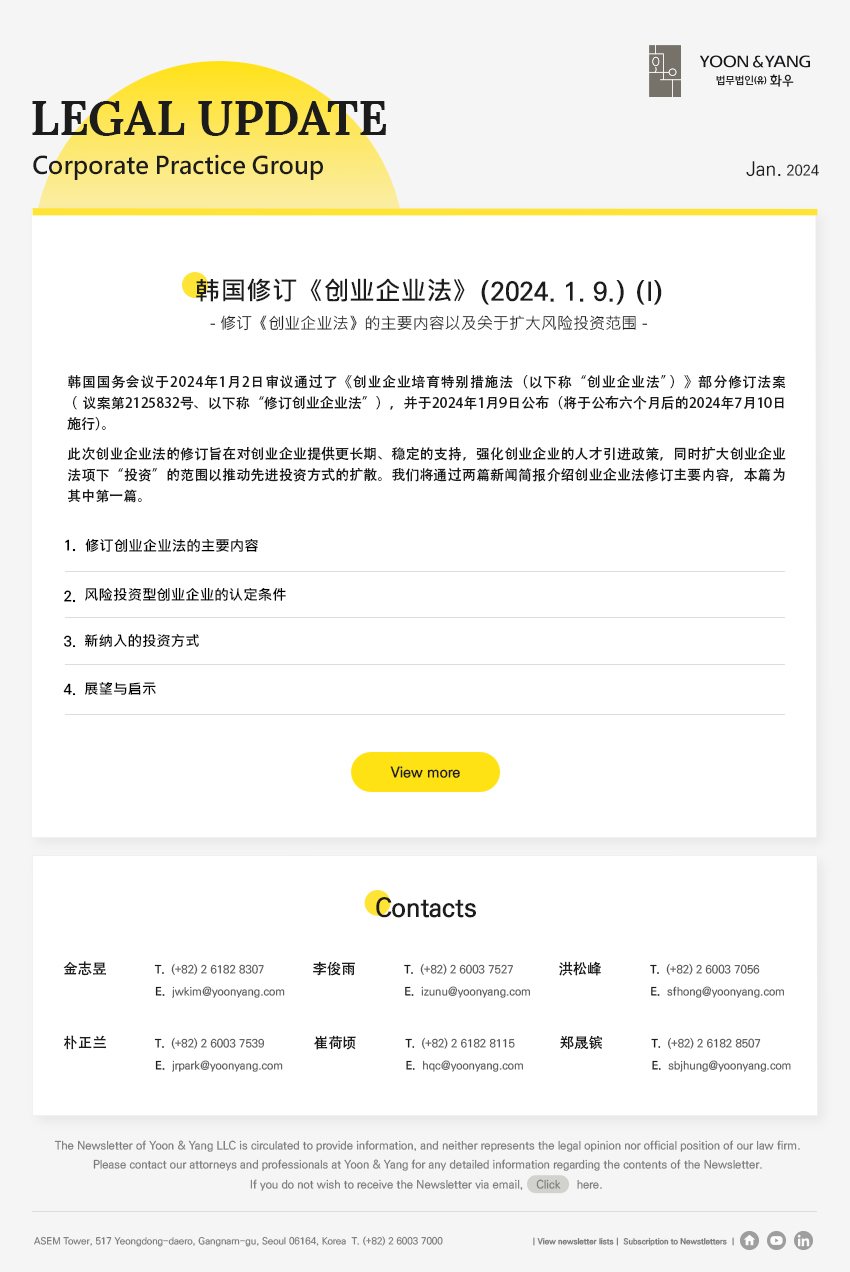Open the YouTube icon in the footer
The width and height of the screenshot is (850, 1272).
[x=776, y=1241]
